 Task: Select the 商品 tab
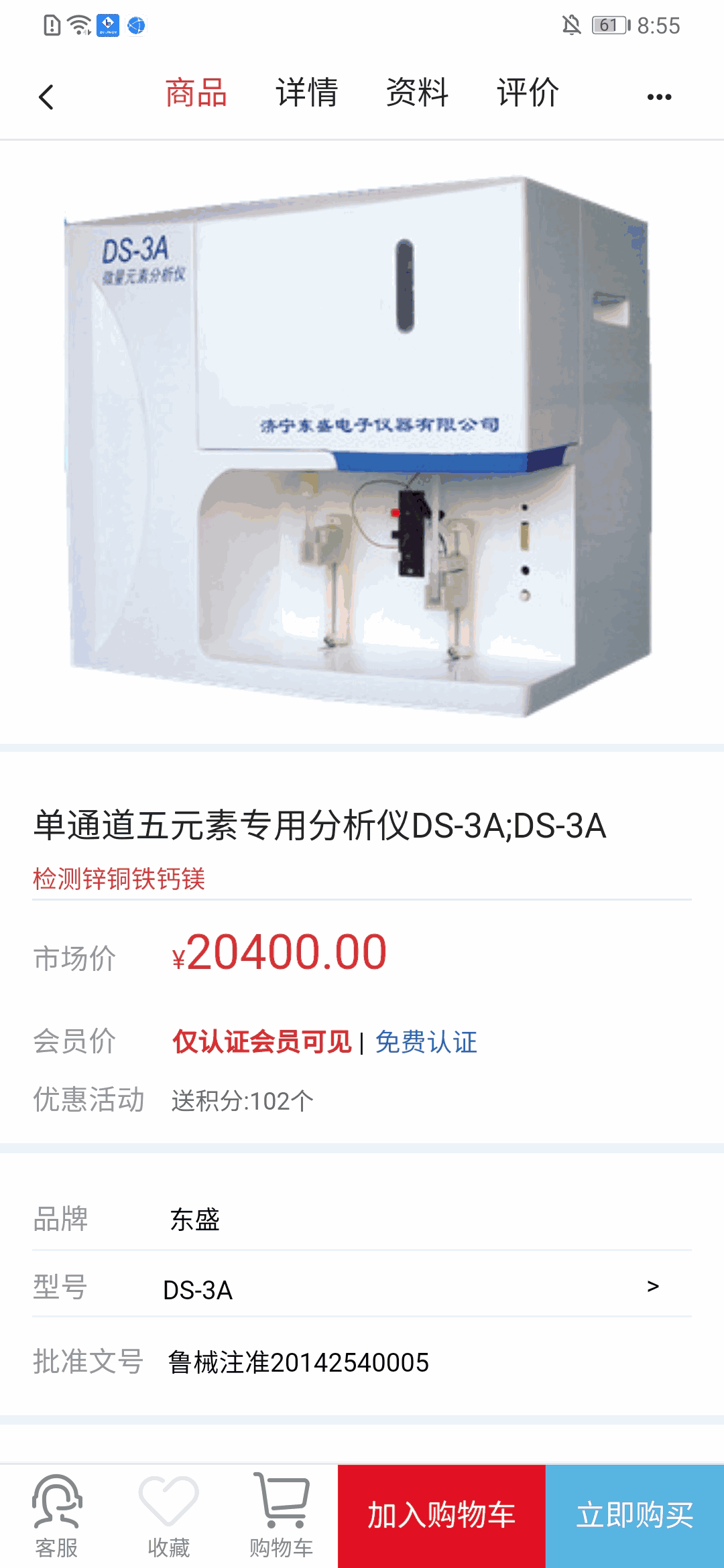(x=196, y=93)
